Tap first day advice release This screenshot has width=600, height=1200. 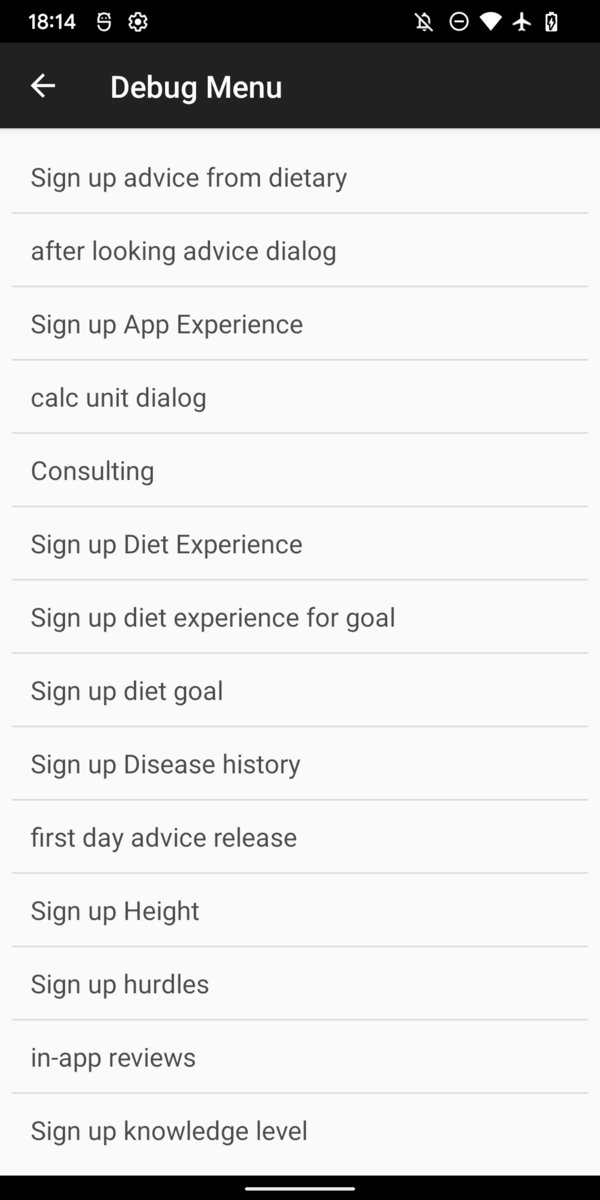point(300,837)
